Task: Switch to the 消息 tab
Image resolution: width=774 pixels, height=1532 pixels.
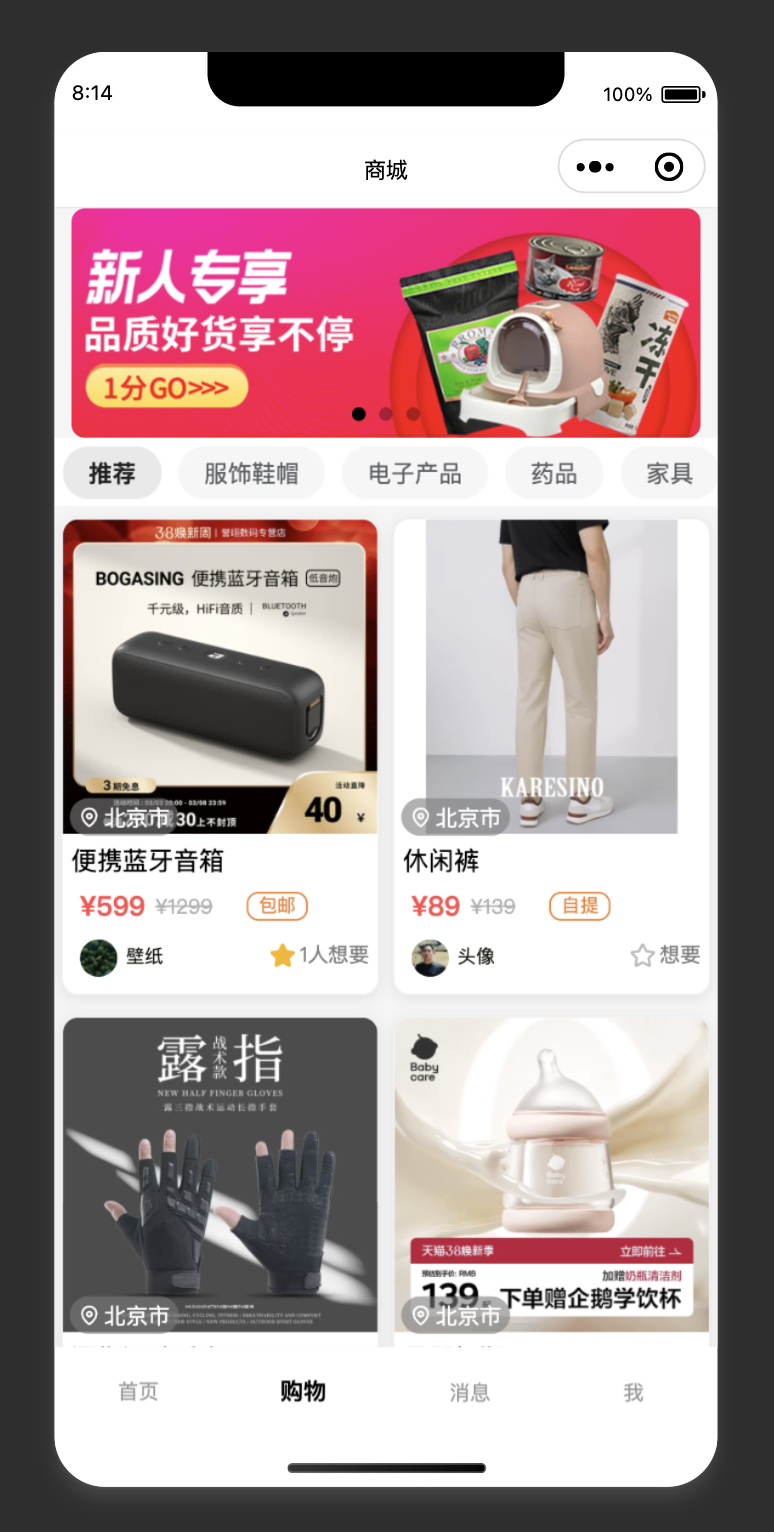Action: pos(469,1392)
